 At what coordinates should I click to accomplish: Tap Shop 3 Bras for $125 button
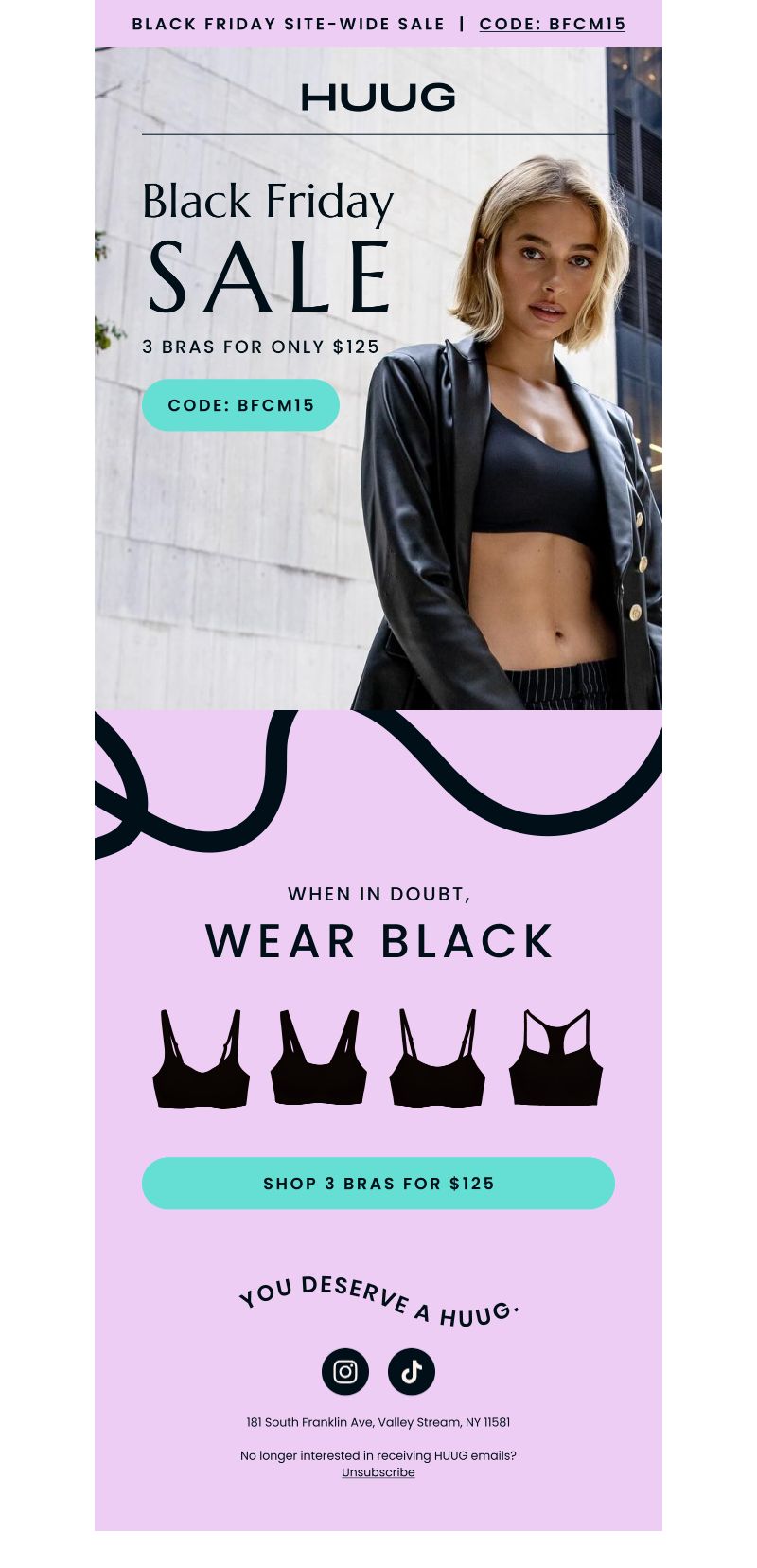point(378,1184)
